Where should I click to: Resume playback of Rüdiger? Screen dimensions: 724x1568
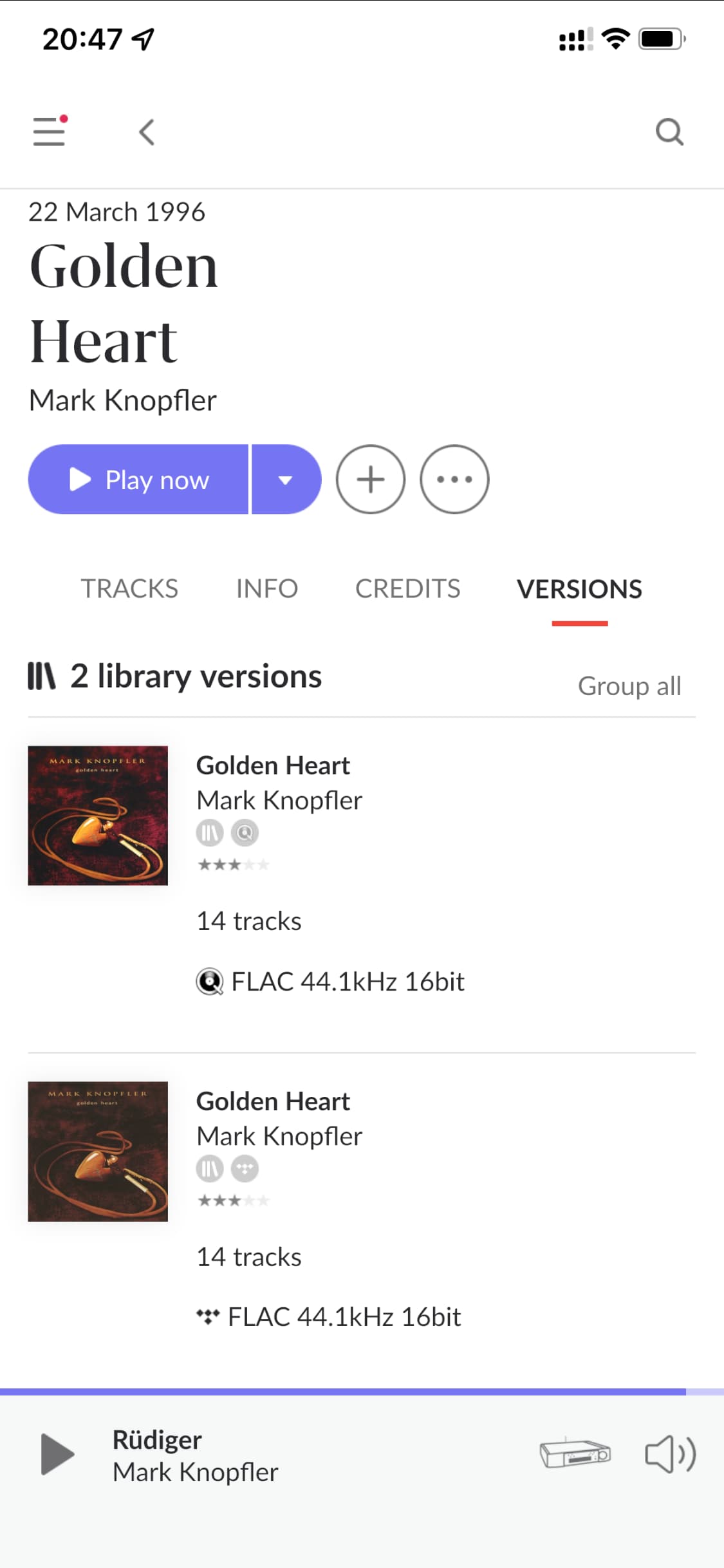click(x=58, y=1454)
